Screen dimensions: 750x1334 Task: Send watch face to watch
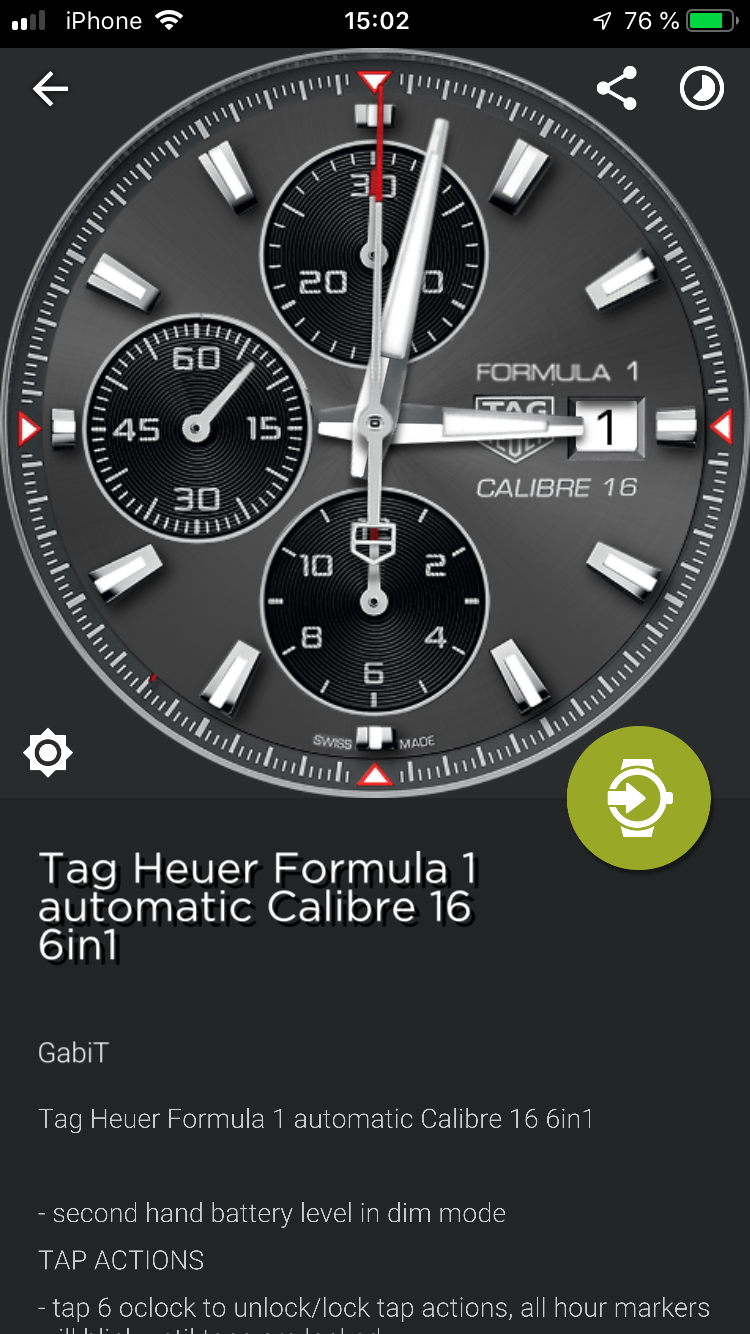pos(639,798)
